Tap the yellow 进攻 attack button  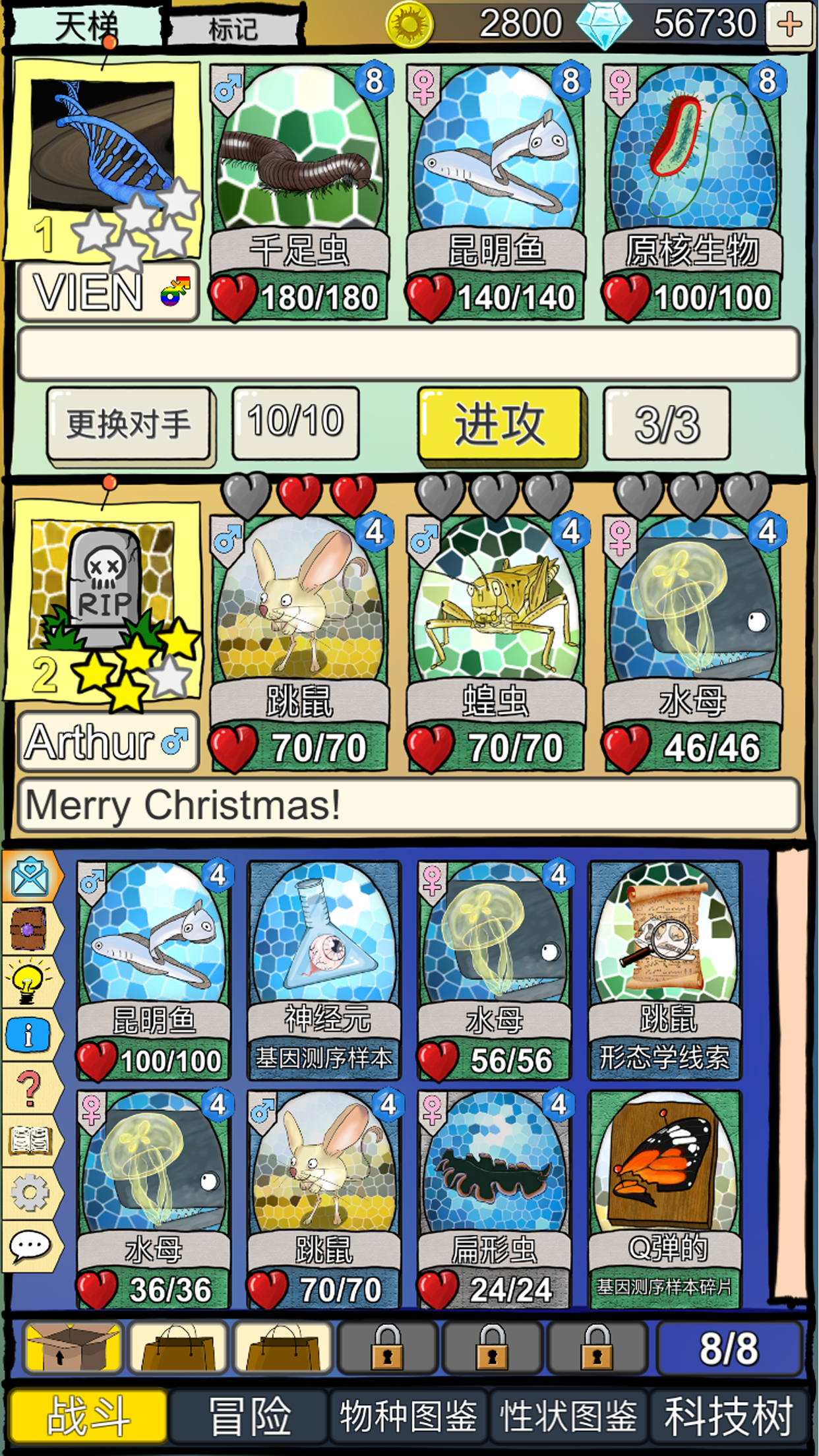(501, 424)
